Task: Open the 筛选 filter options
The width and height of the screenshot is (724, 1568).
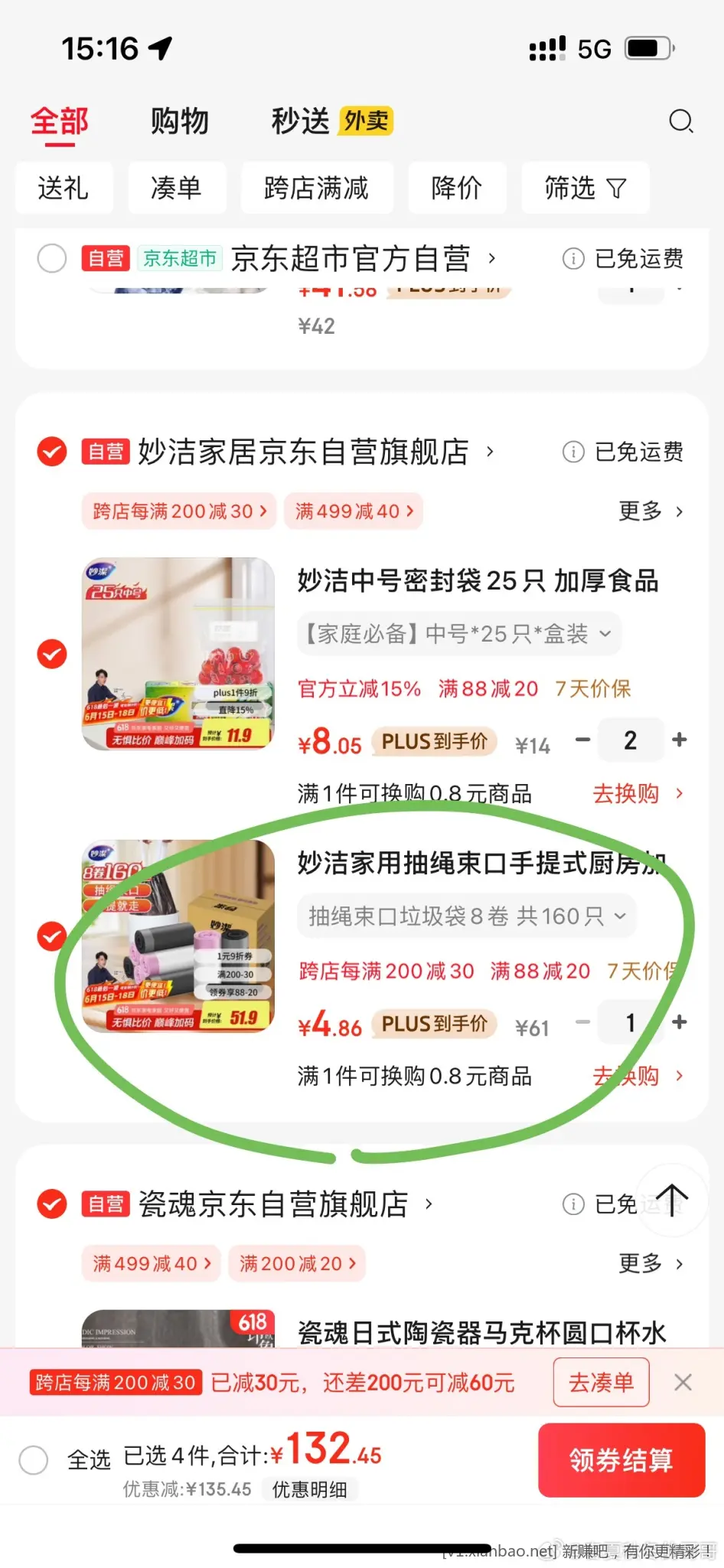Action: (585, 188)
